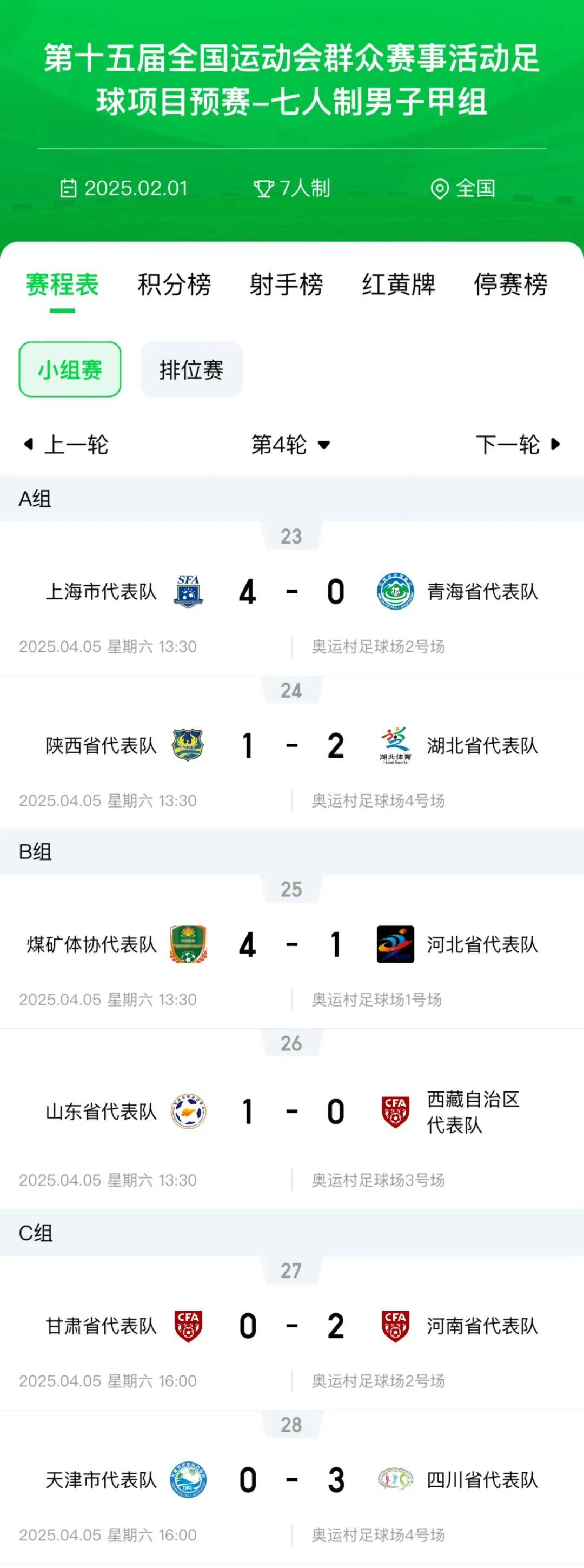Open the 停赛榜 tab
The width and height of the screenshot is (584, 1568).
point(510,285)
